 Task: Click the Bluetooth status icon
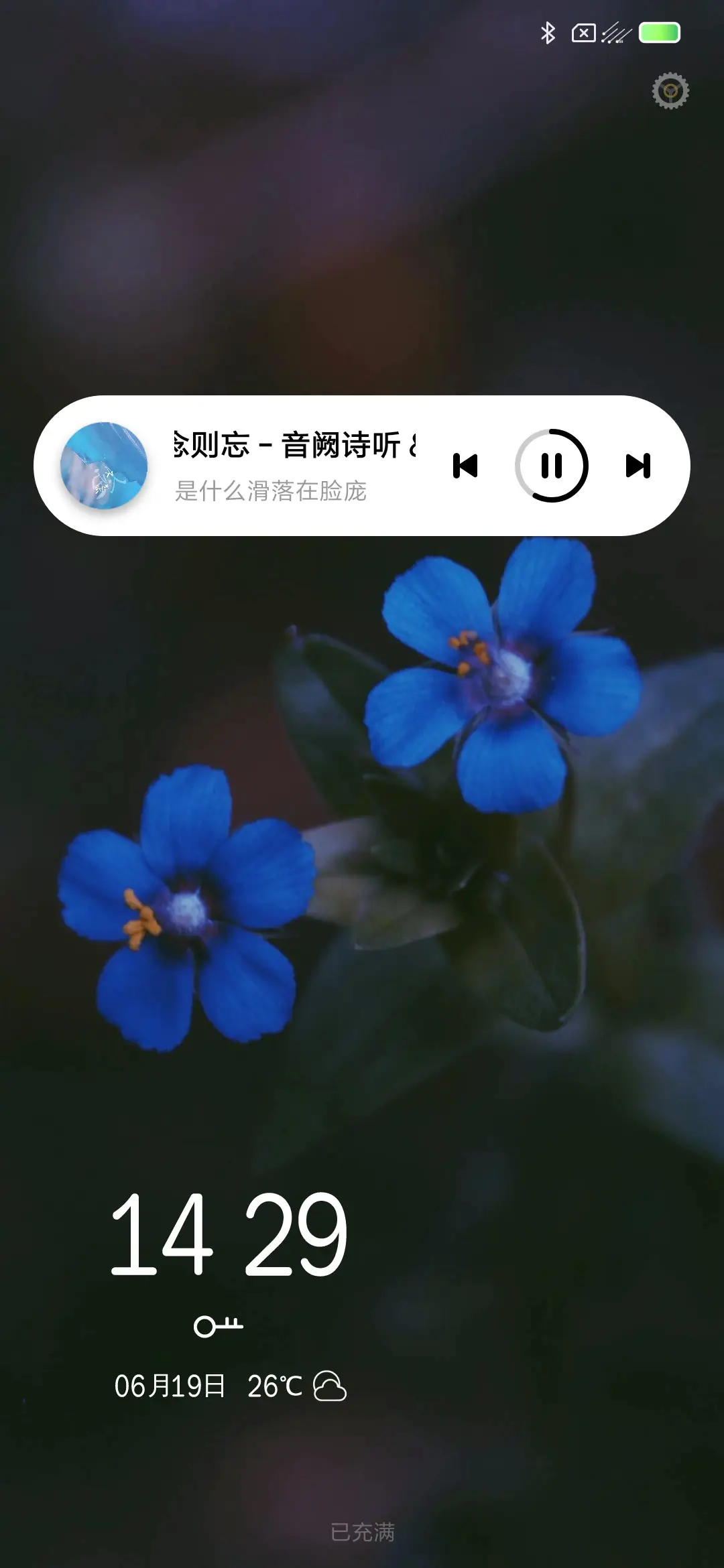[x=550, y=31]
